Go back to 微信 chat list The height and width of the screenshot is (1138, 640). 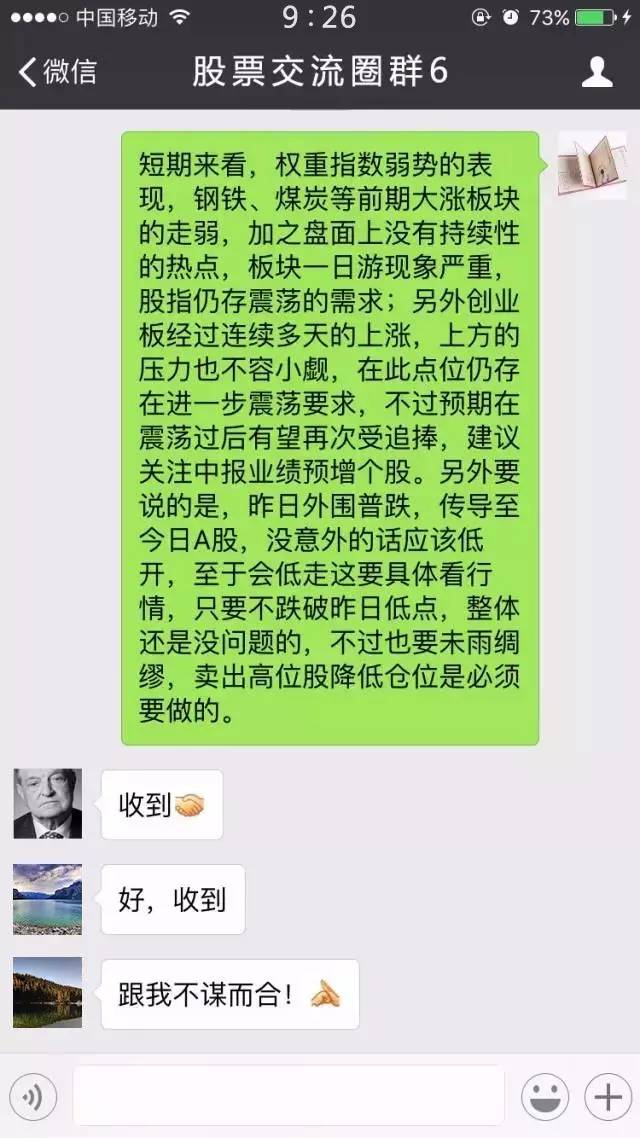click(58, 72)
